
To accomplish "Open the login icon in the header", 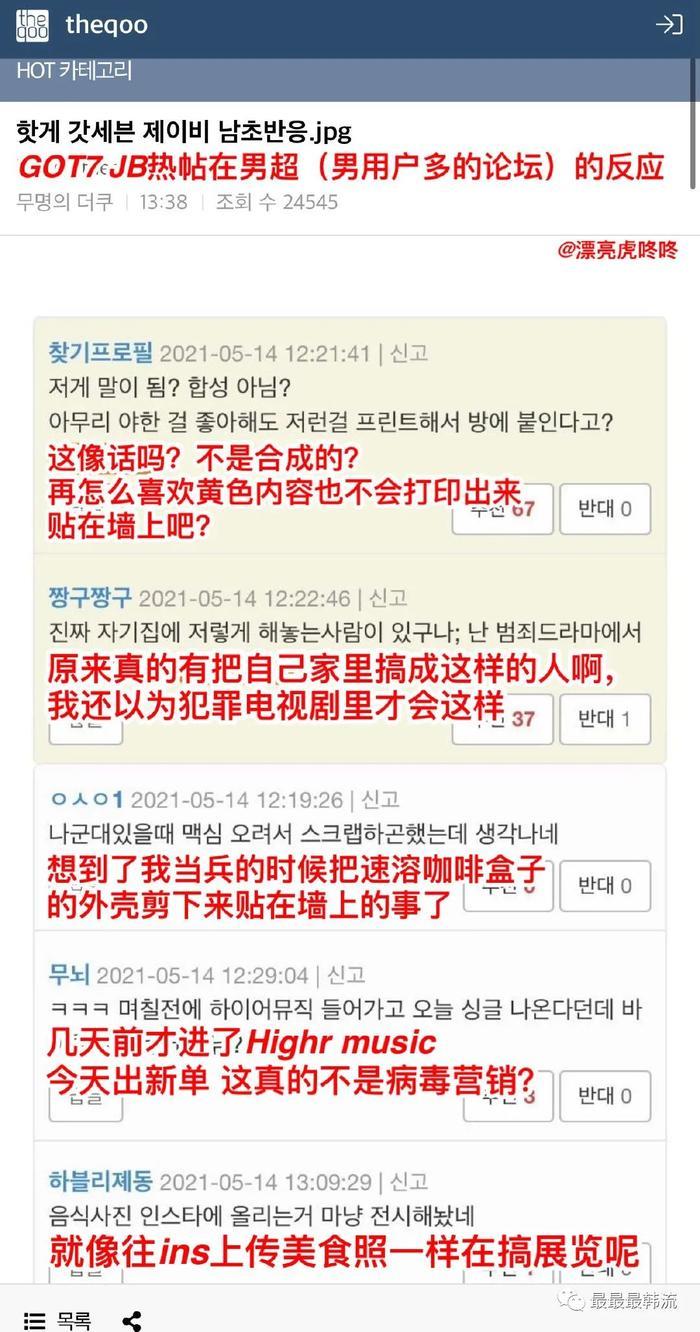I will (x=668, y=25).
